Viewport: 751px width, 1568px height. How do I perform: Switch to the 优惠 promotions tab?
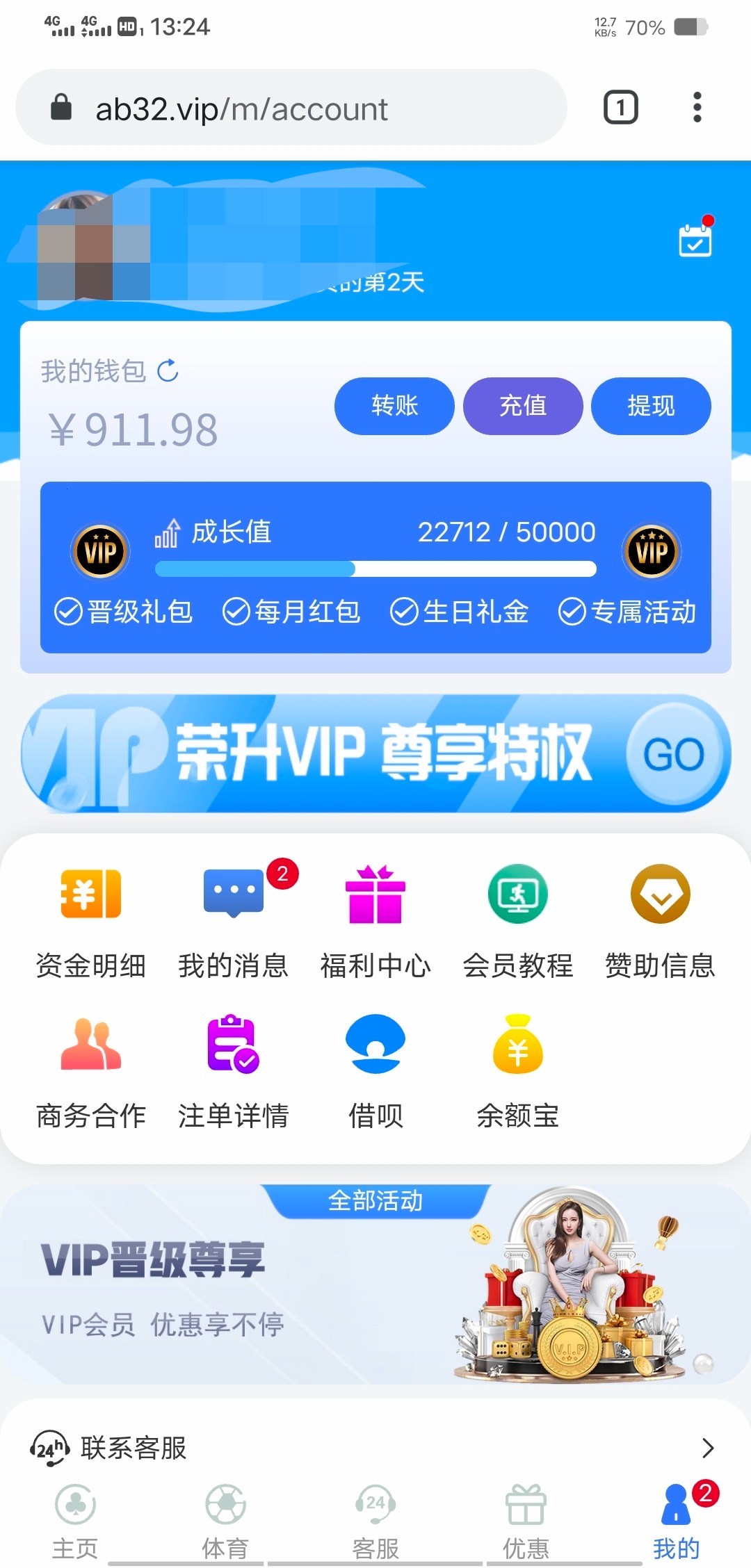[x=526, y=1521]
